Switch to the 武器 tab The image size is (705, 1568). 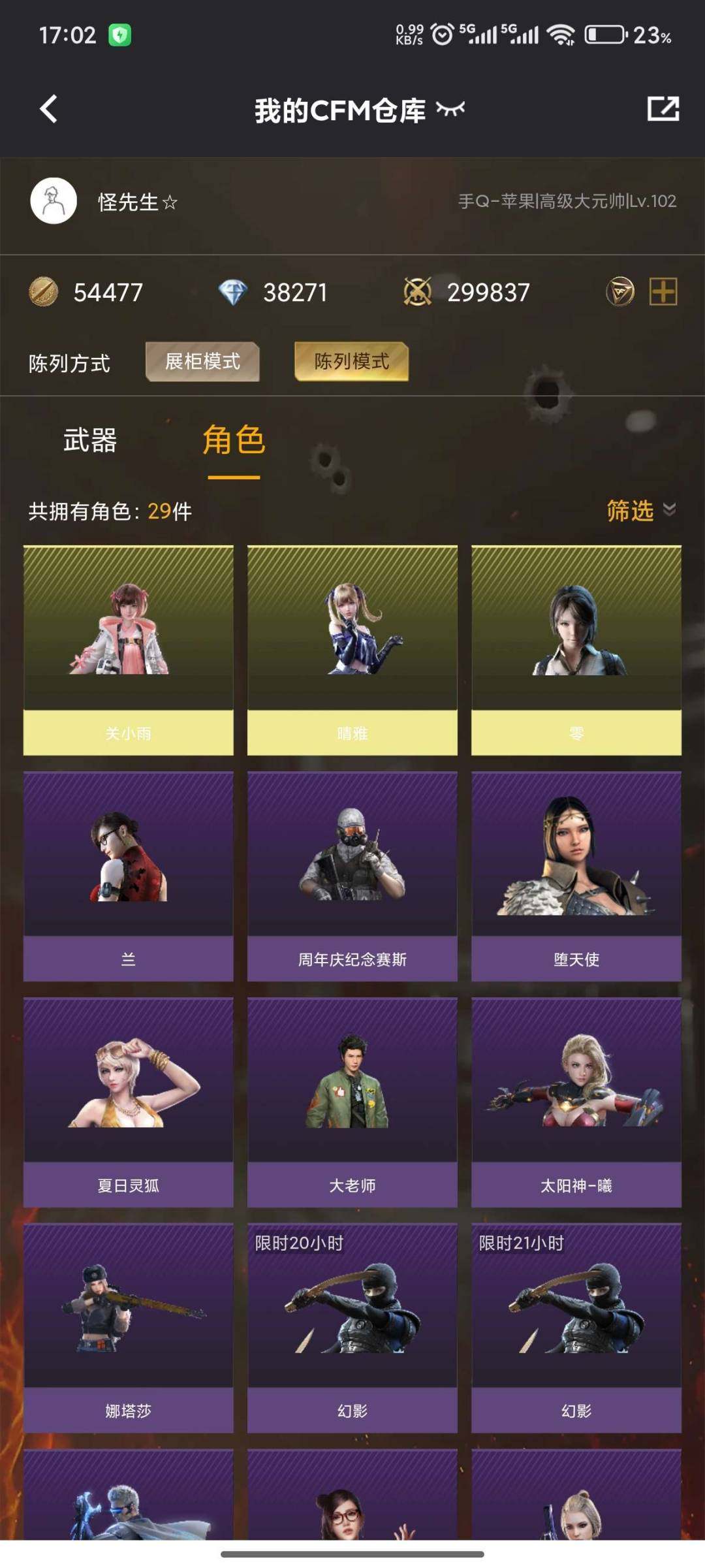90,442
